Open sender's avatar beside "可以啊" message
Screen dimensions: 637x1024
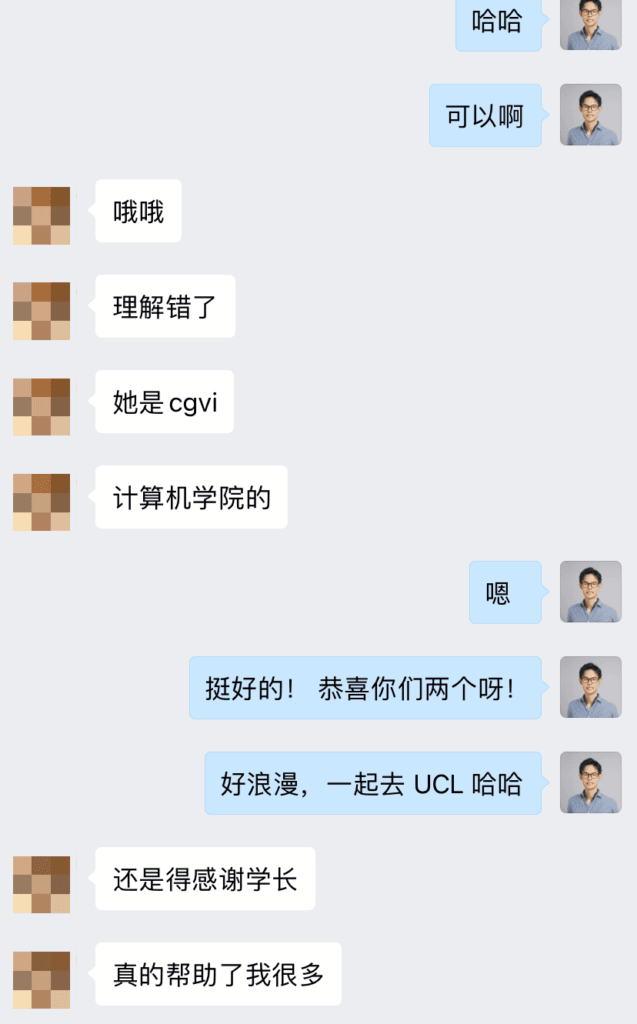[x=590, y=115]
